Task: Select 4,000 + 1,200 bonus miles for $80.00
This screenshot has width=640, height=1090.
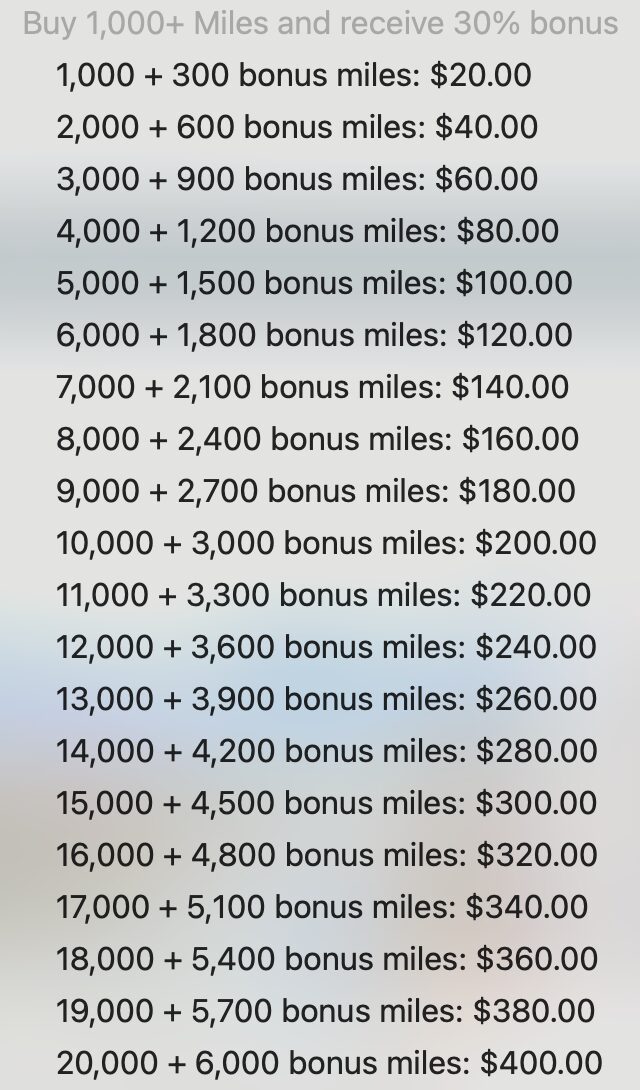Action: [x=307, y=231]
